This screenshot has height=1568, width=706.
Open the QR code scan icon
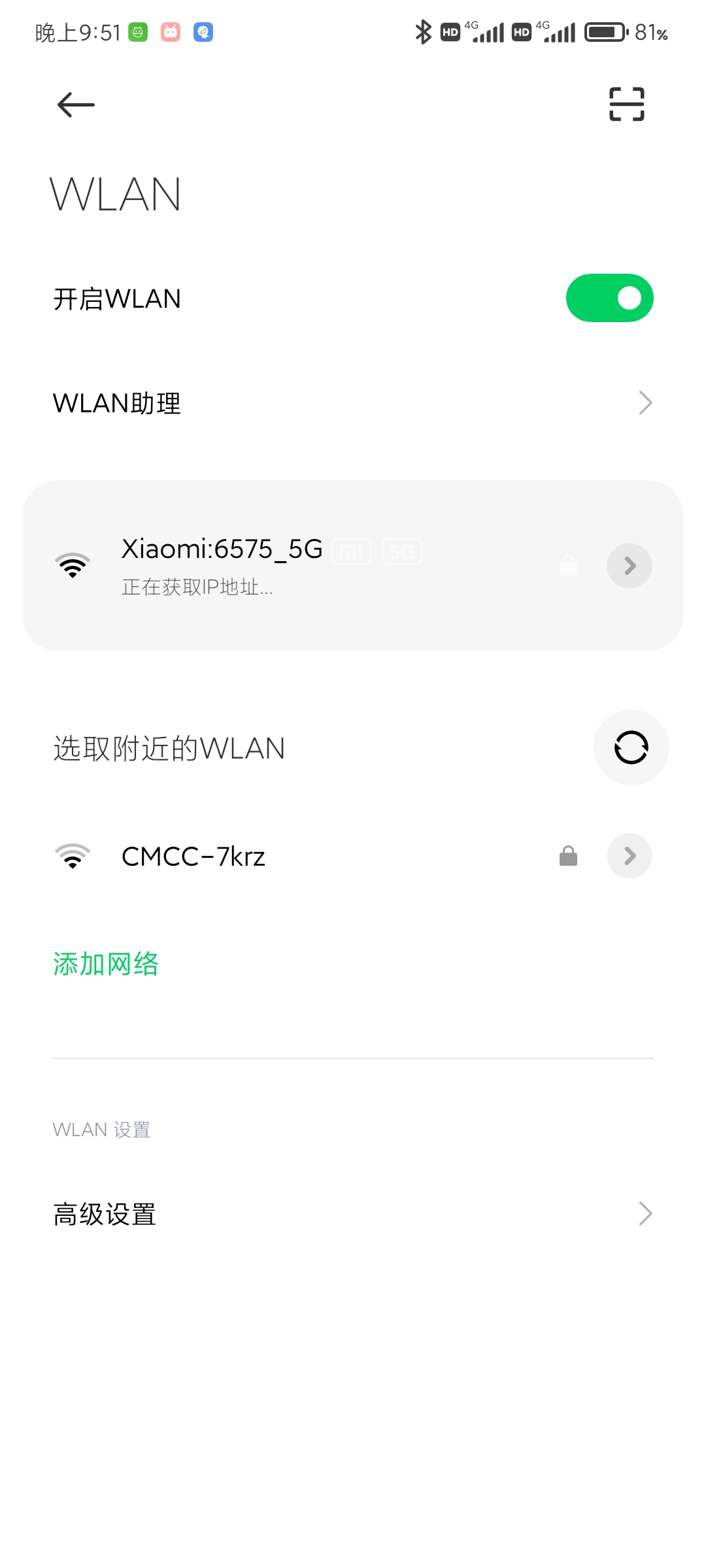[x=626, y=104]
